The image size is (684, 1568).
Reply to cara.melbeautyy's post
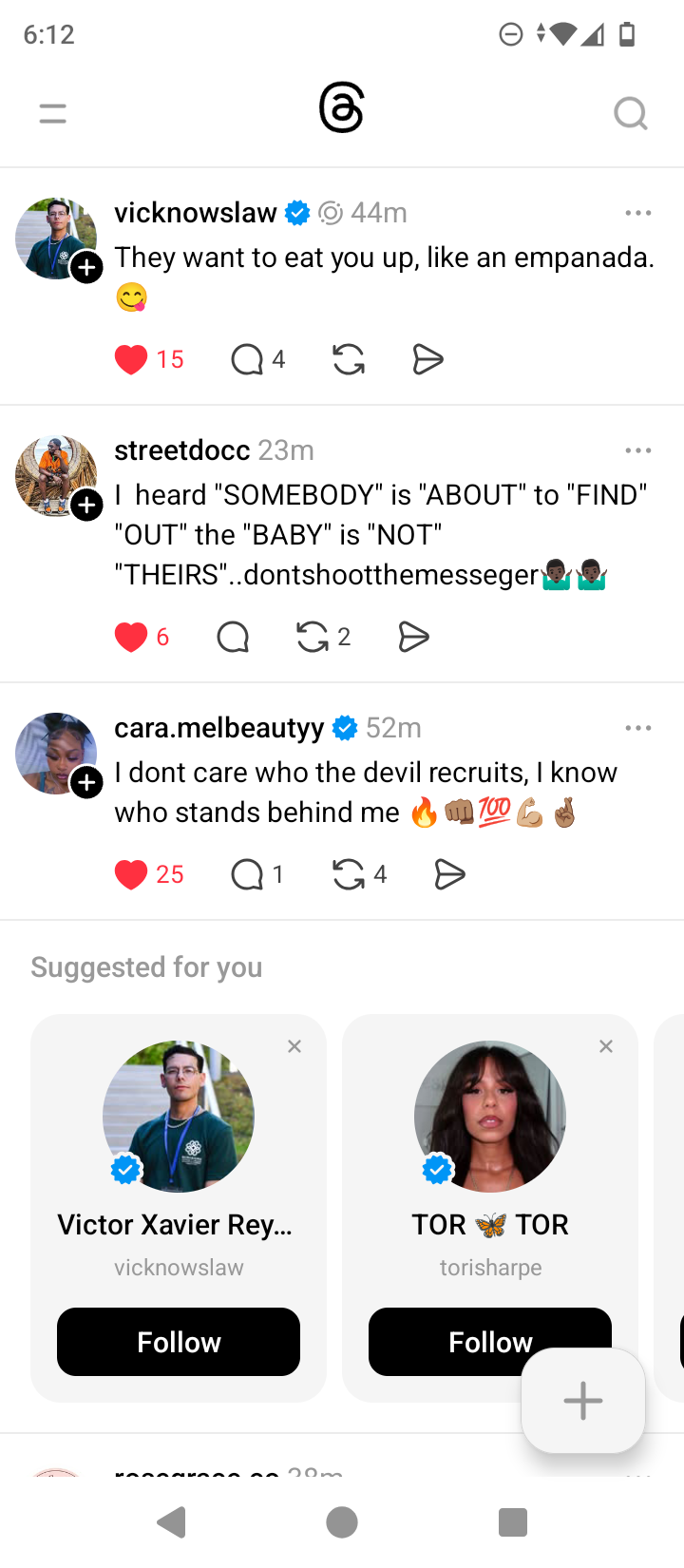point(247,874)
